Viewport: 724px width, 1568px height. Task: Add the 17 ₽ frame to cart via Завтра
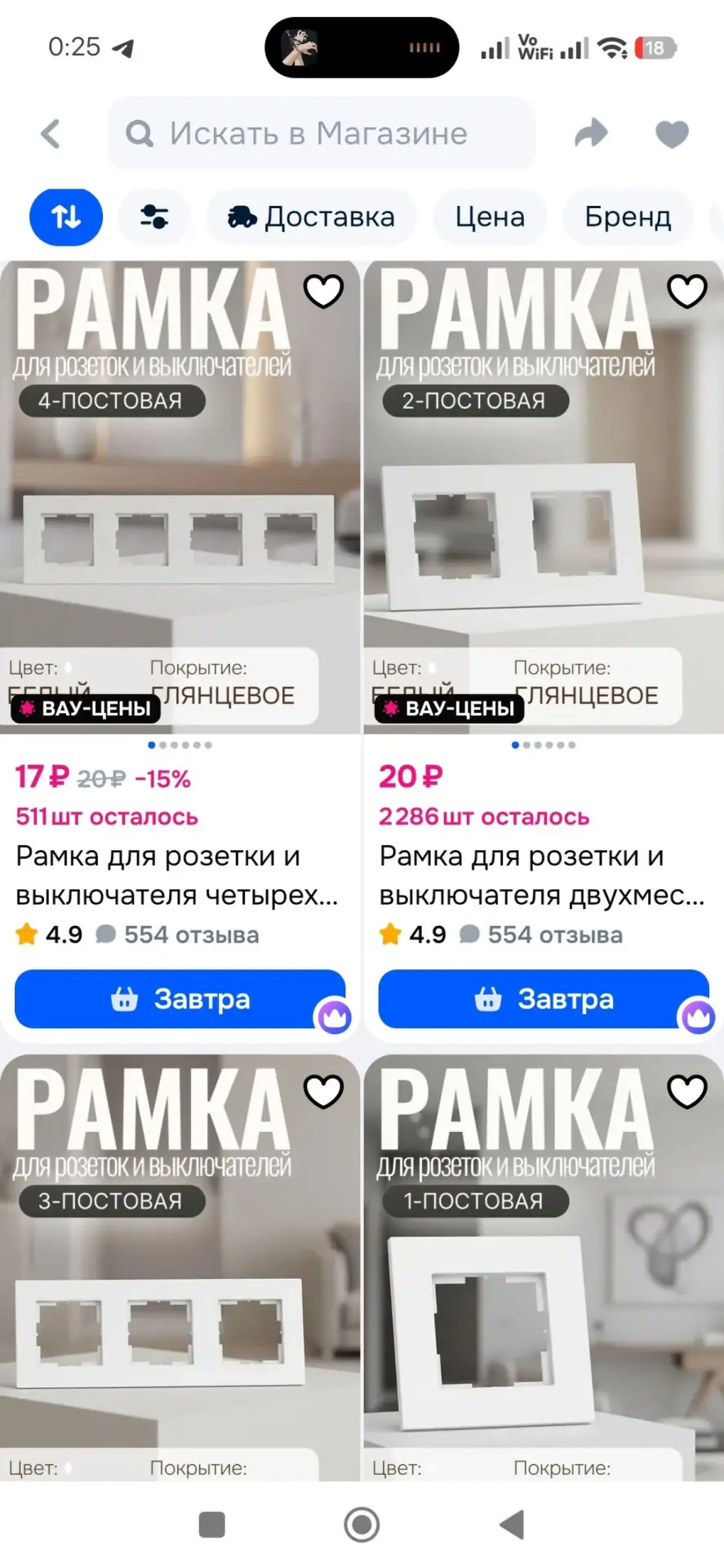180,999
